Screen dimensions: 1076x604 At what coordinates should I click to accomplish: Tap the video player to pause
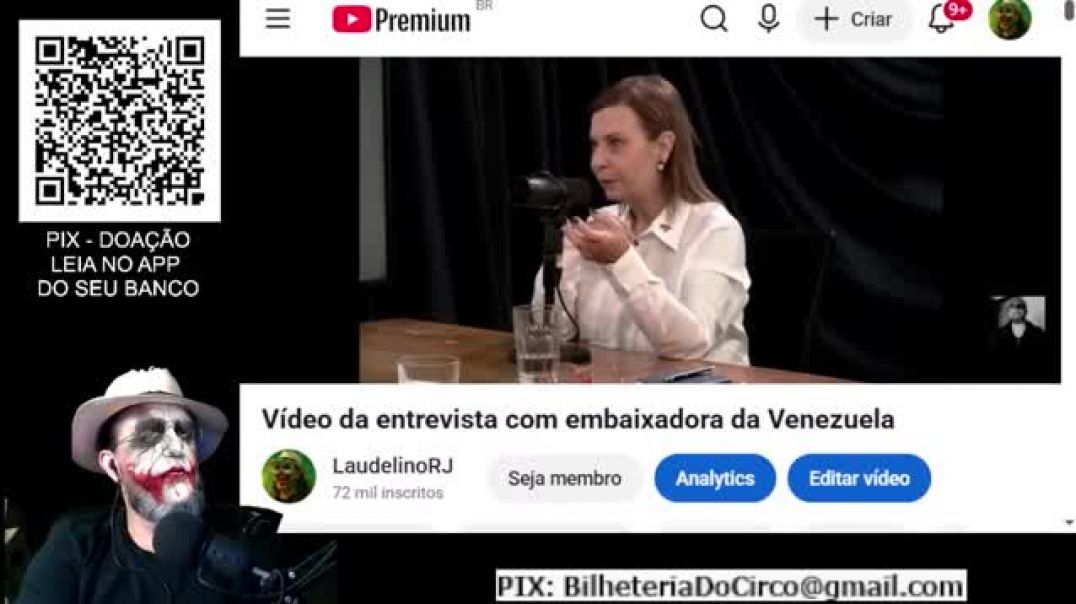click(650, 220)
